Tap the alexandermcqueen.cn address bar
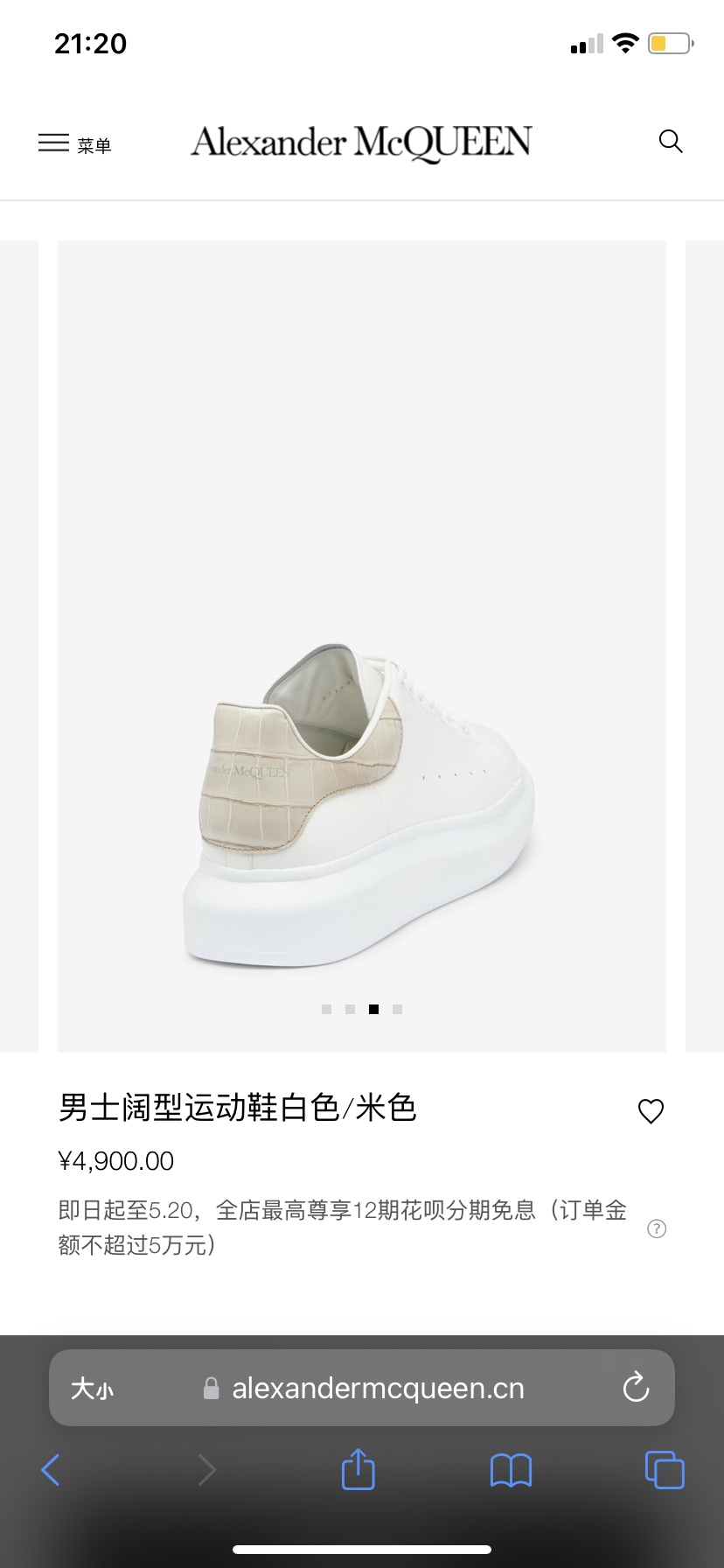The height and width of the screenshot is (1568, 724). (377, 1389)
